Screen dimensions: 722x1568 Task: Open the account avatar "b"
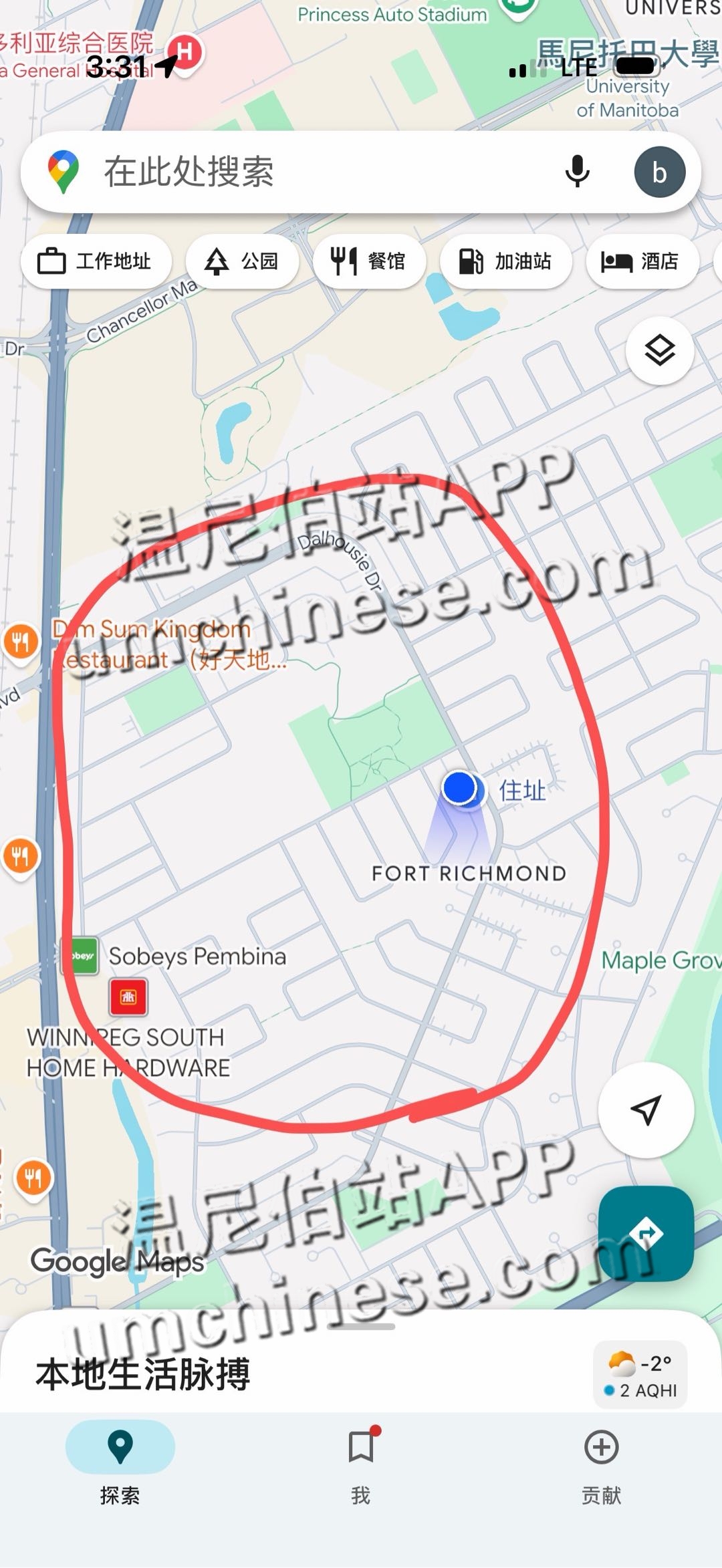tap(659, 172)
